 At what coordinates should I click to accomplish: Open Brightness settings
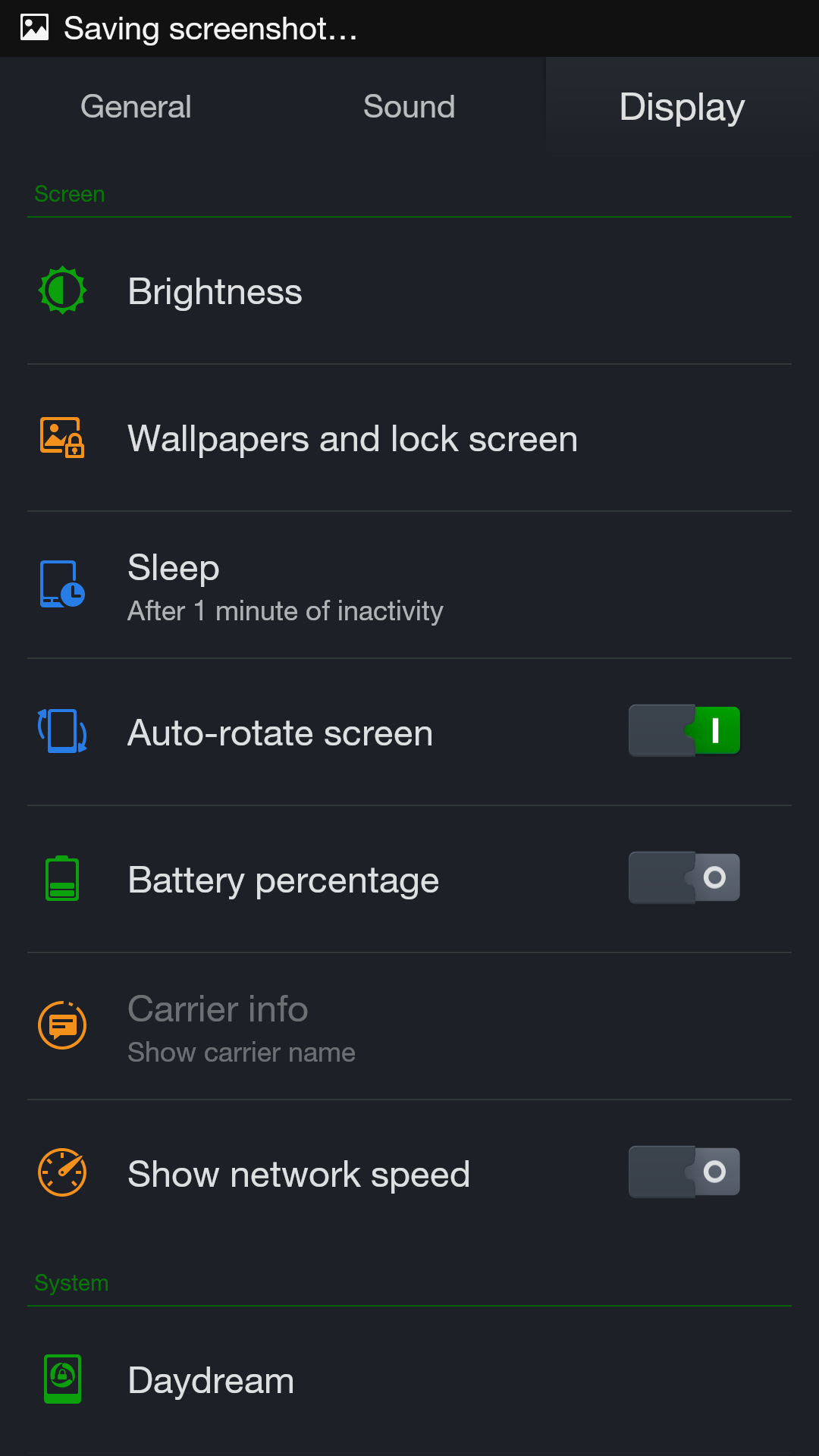coord(409,291)
